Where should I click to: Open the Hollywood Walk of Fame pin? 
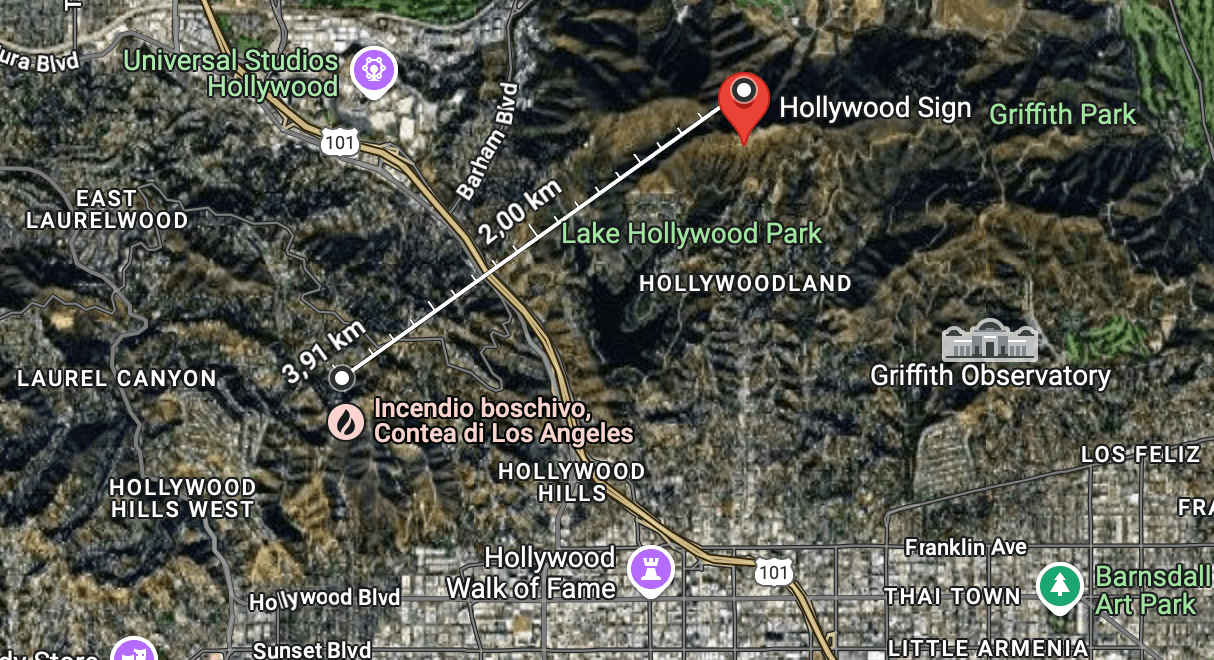point(650,571)
